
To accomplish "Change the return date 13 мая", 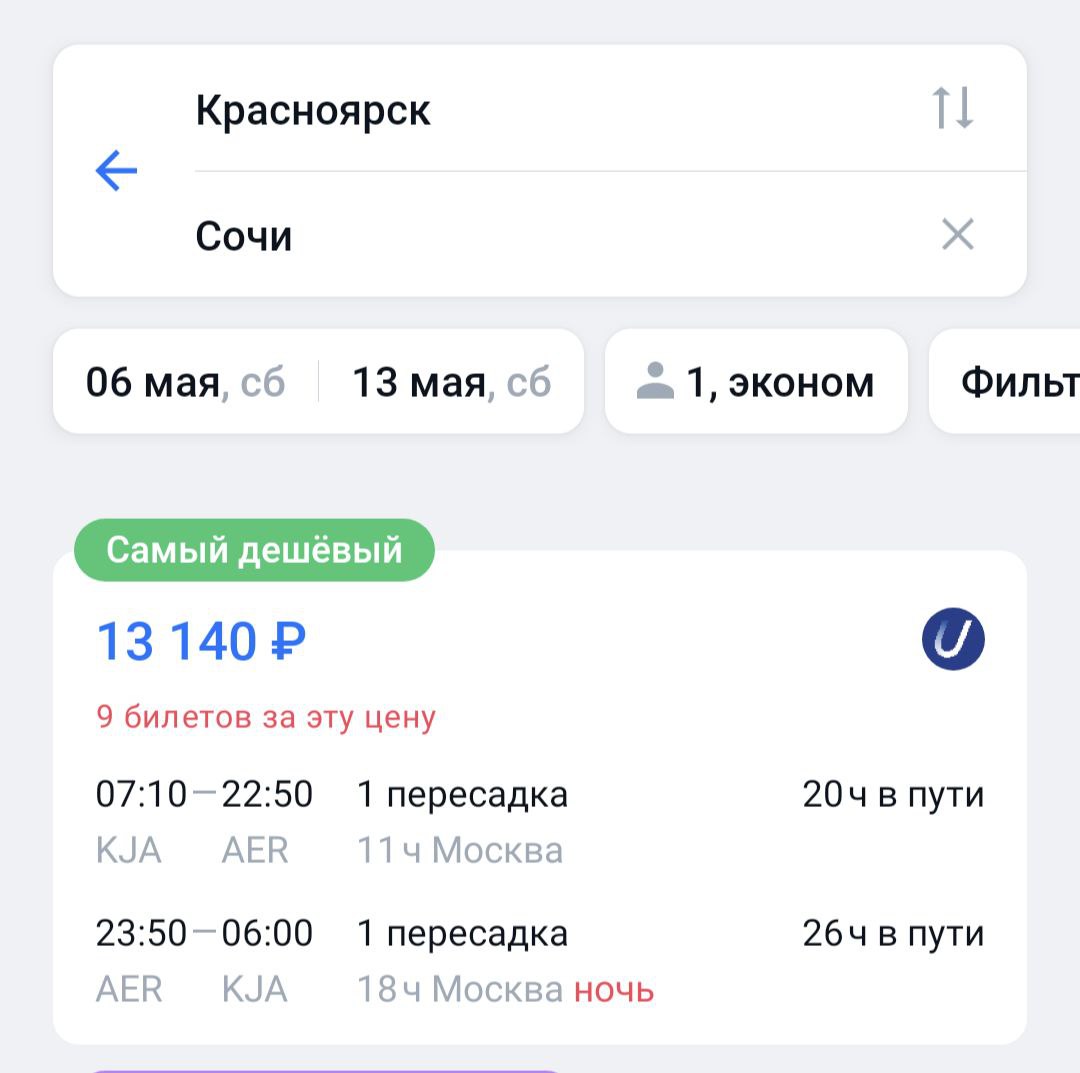I will (x=451, y=382).
